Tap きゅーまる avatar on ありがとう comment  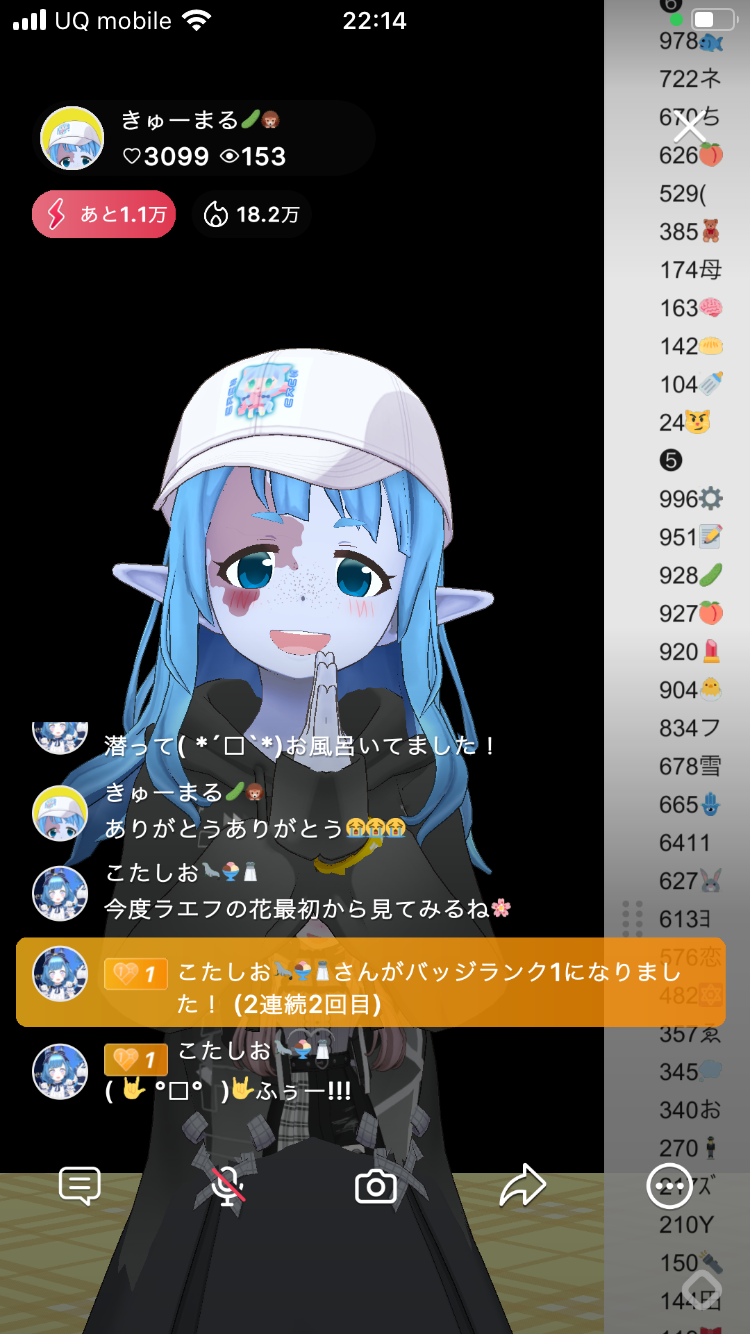point(60,812)
